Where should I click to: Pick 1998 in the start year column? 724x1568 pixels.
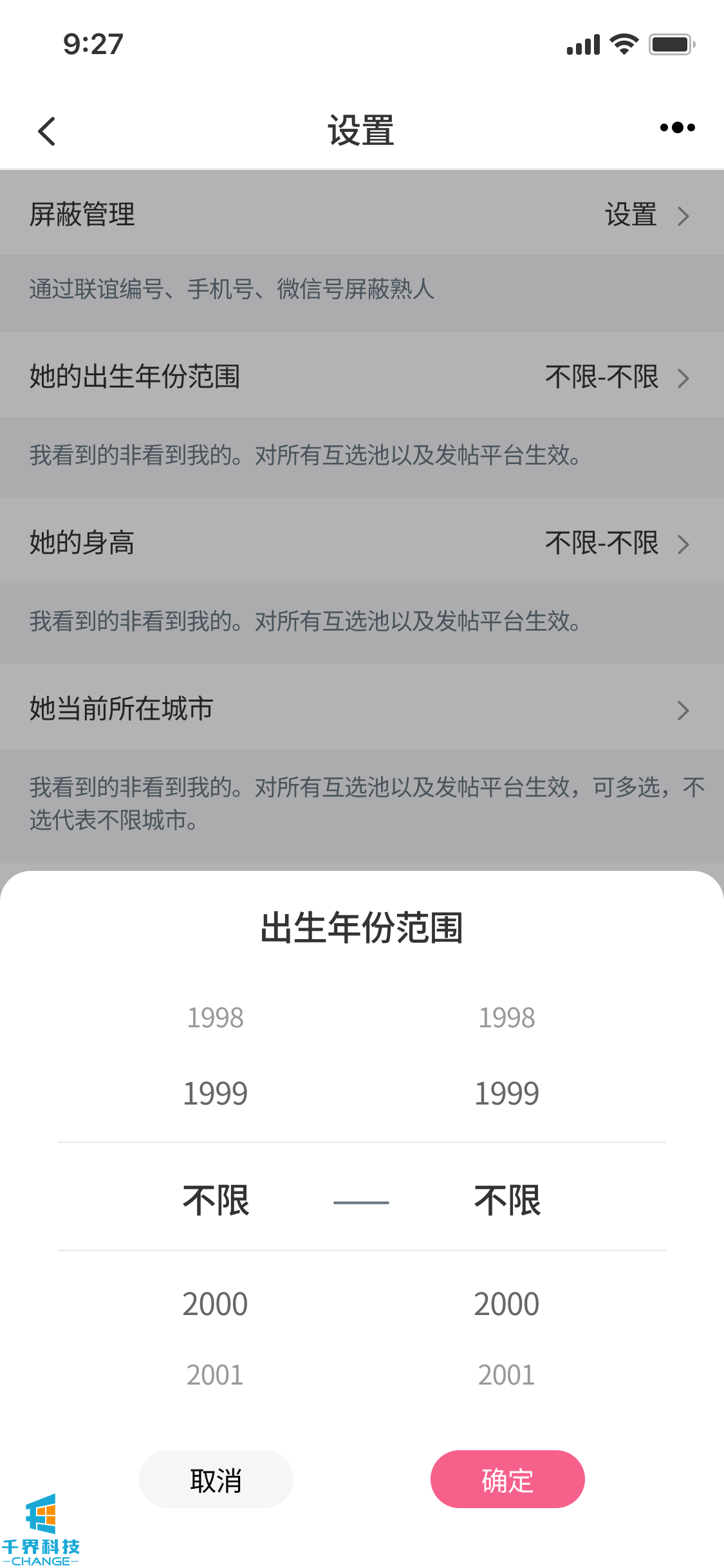point(216,1018)
